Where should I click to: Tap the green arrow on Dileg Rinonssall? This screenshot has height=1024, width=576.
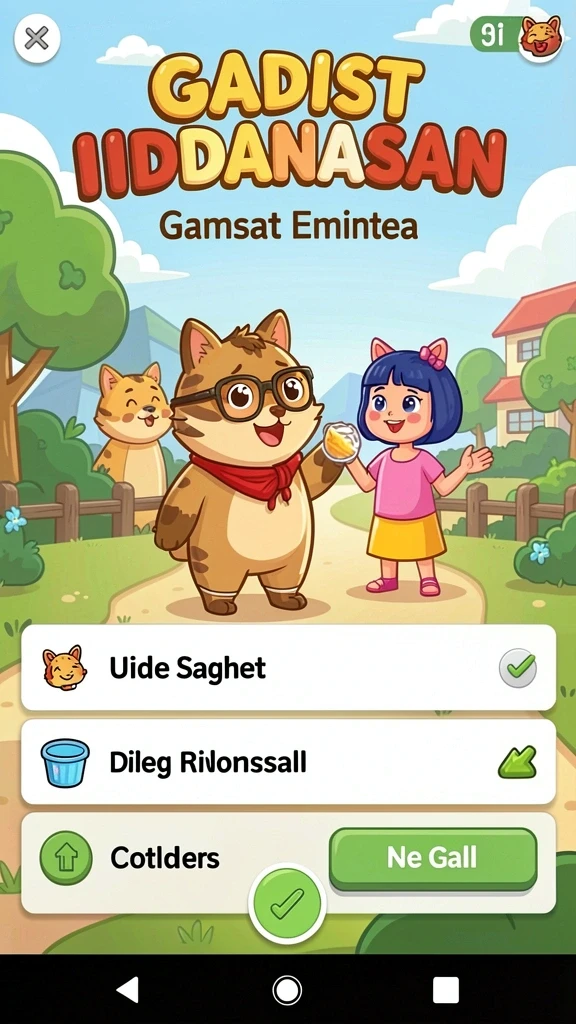[x=518, y=762]
